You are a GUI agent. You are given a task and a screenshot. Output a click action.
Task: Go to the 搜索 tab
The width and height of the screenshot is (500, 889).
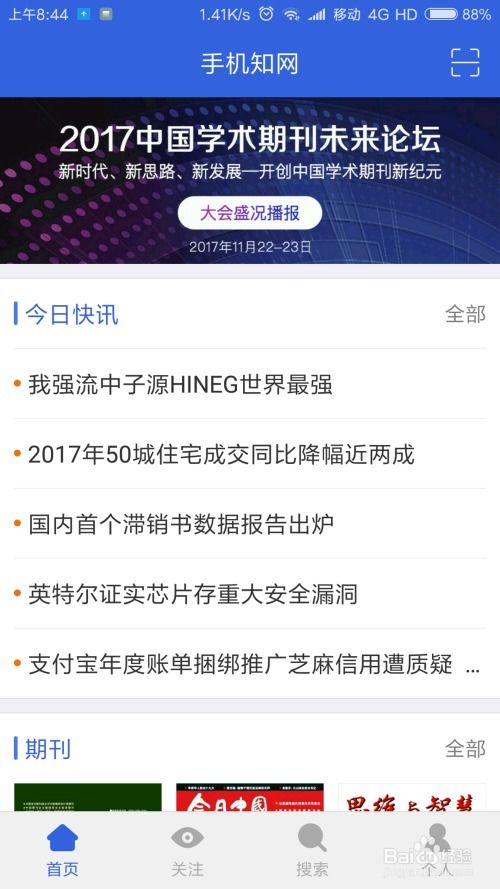click(312, 850)
